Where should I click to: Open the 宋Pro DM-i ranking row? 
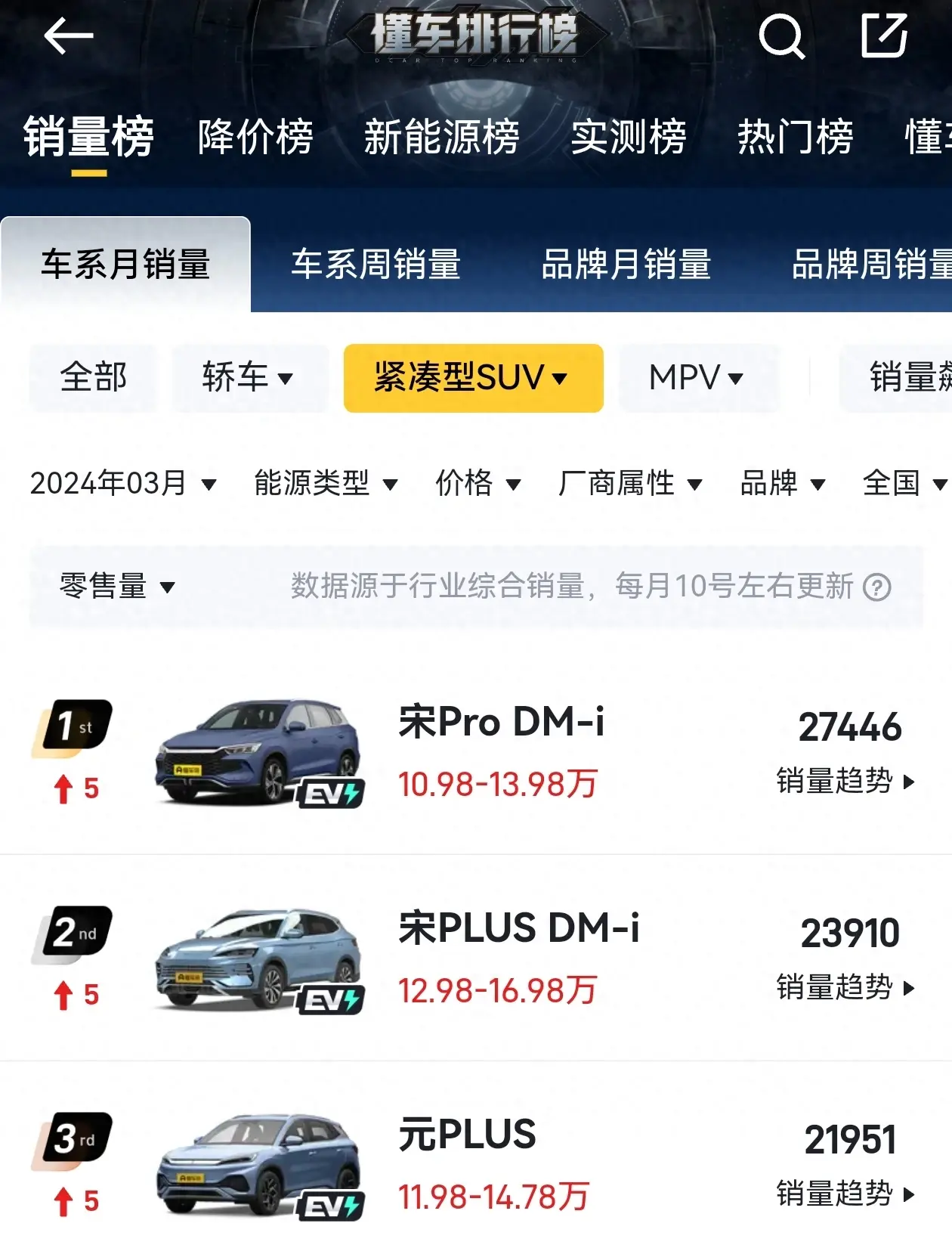click(x=500, y=751)
